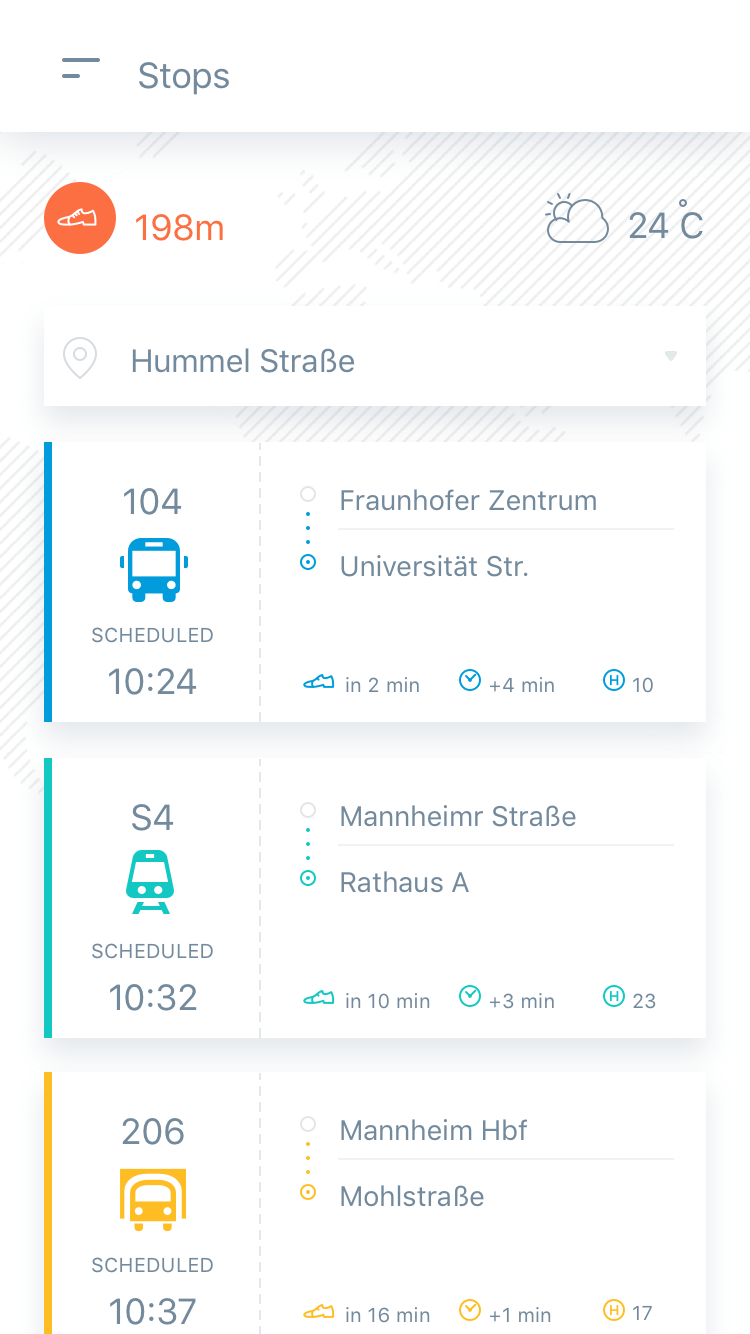Open the S4 train departure card
The height and width of the screenshot is (1334, 750).
375,897
